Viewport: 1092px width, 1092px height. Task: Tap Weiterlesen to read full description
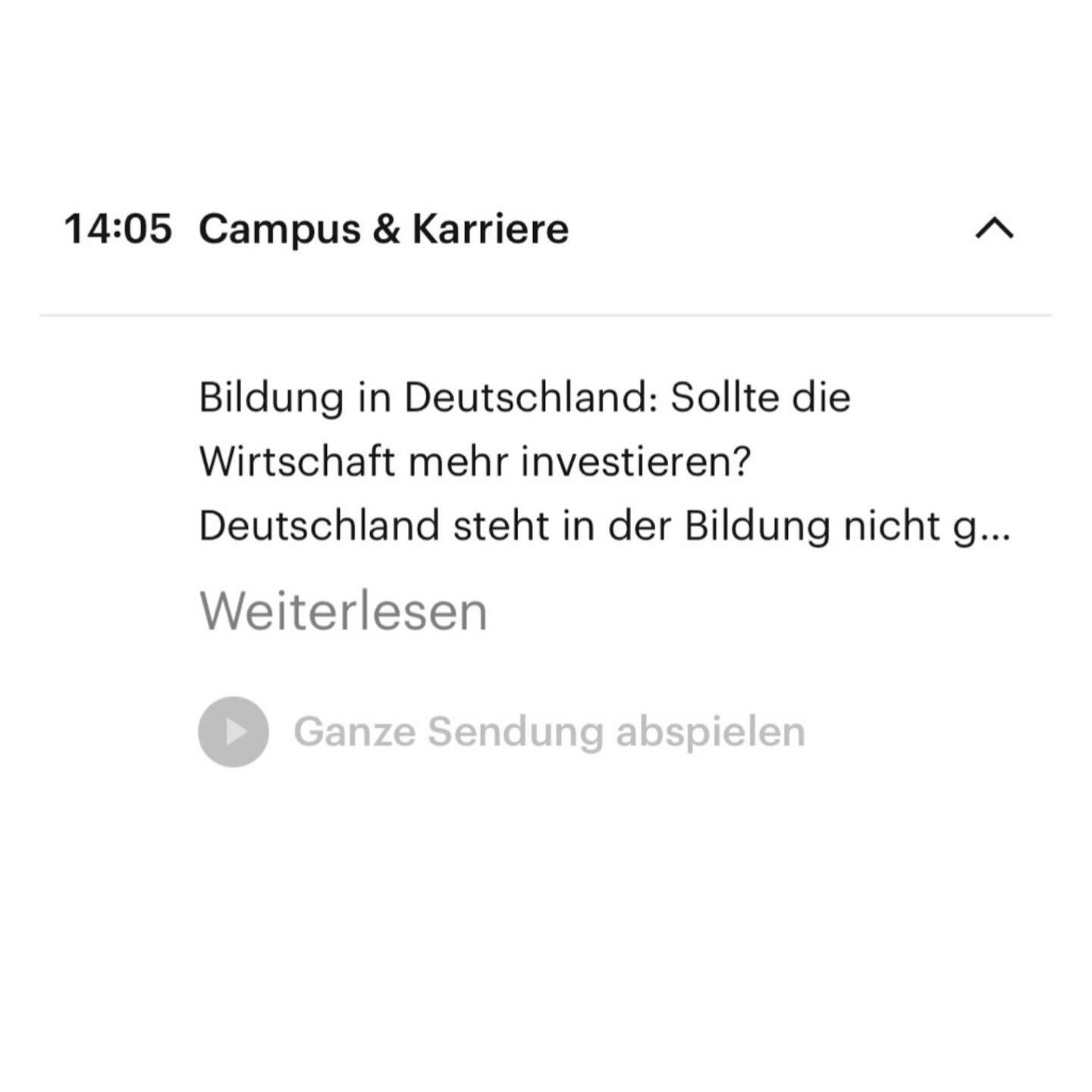pyautogui.click(x=343, y=611)
